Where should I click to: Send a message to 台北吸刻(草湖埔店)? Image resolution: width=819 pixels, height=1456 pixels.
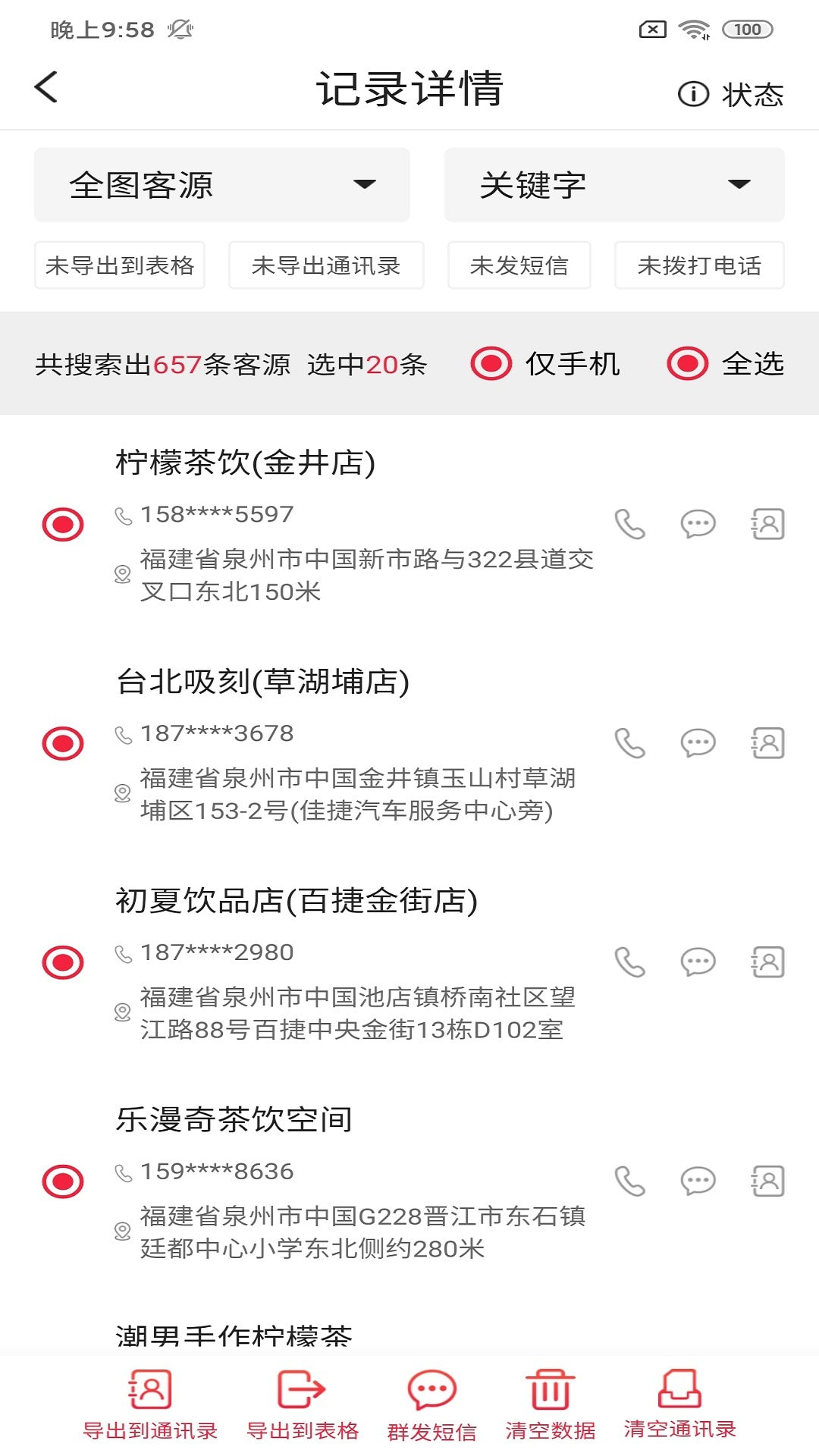698,742
